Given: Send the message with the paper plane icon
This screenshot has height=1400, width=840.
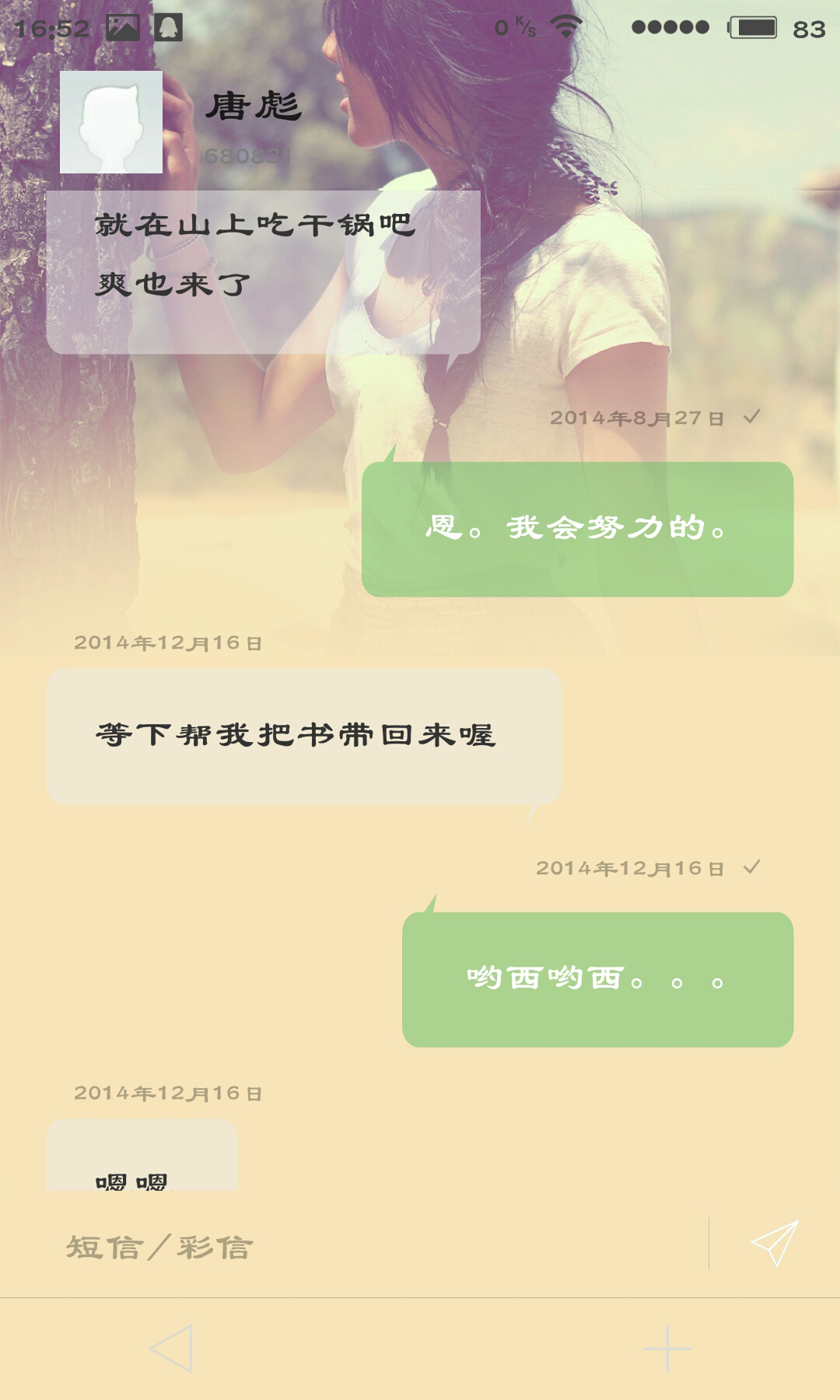Looking at the screenshot, I should (775, 1243).
